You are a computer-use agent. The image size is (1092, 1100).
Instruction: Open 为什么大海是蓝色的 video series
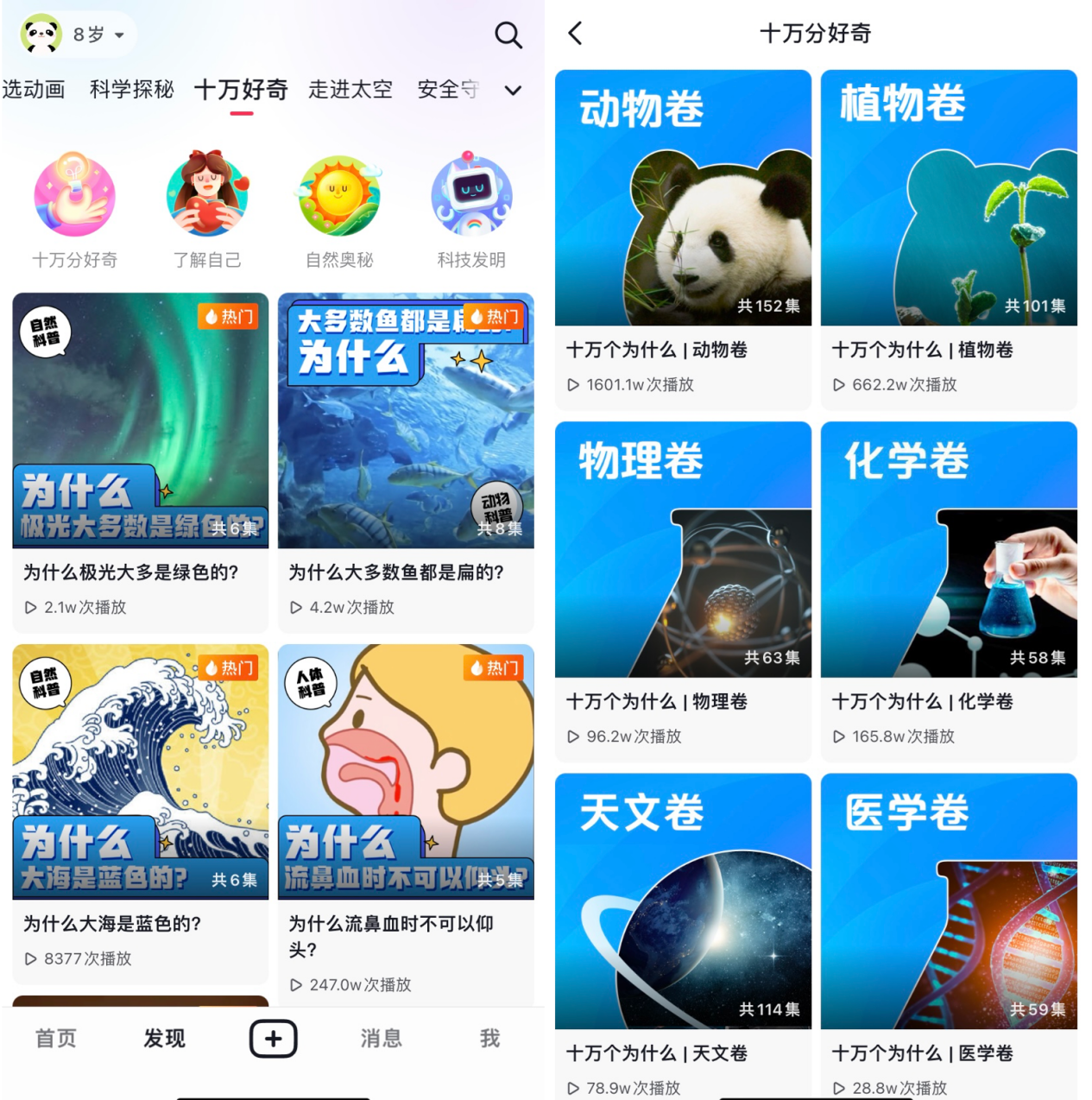pyautogui.click(x=140, y=771)
